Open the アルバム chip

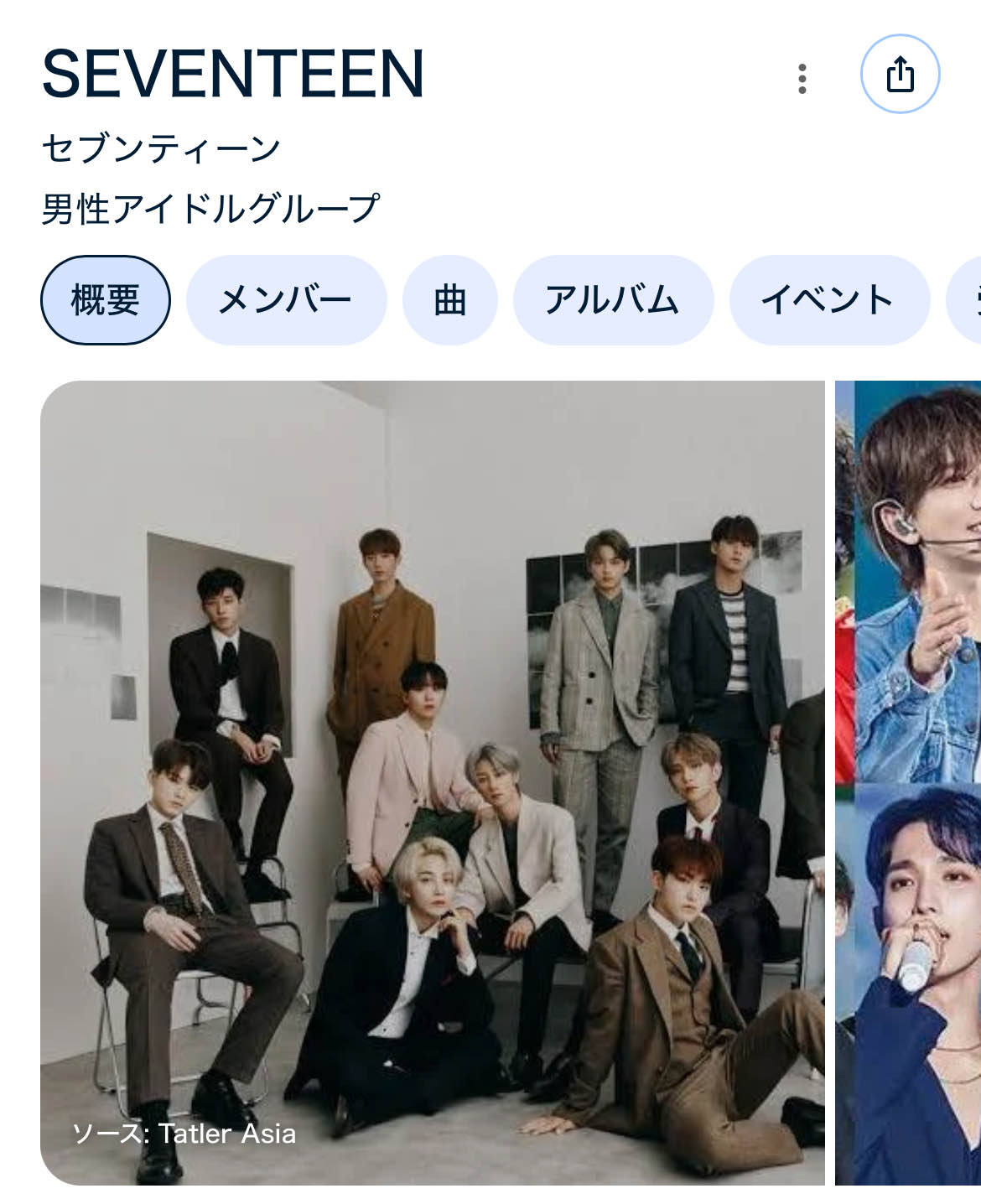[612, 300]
